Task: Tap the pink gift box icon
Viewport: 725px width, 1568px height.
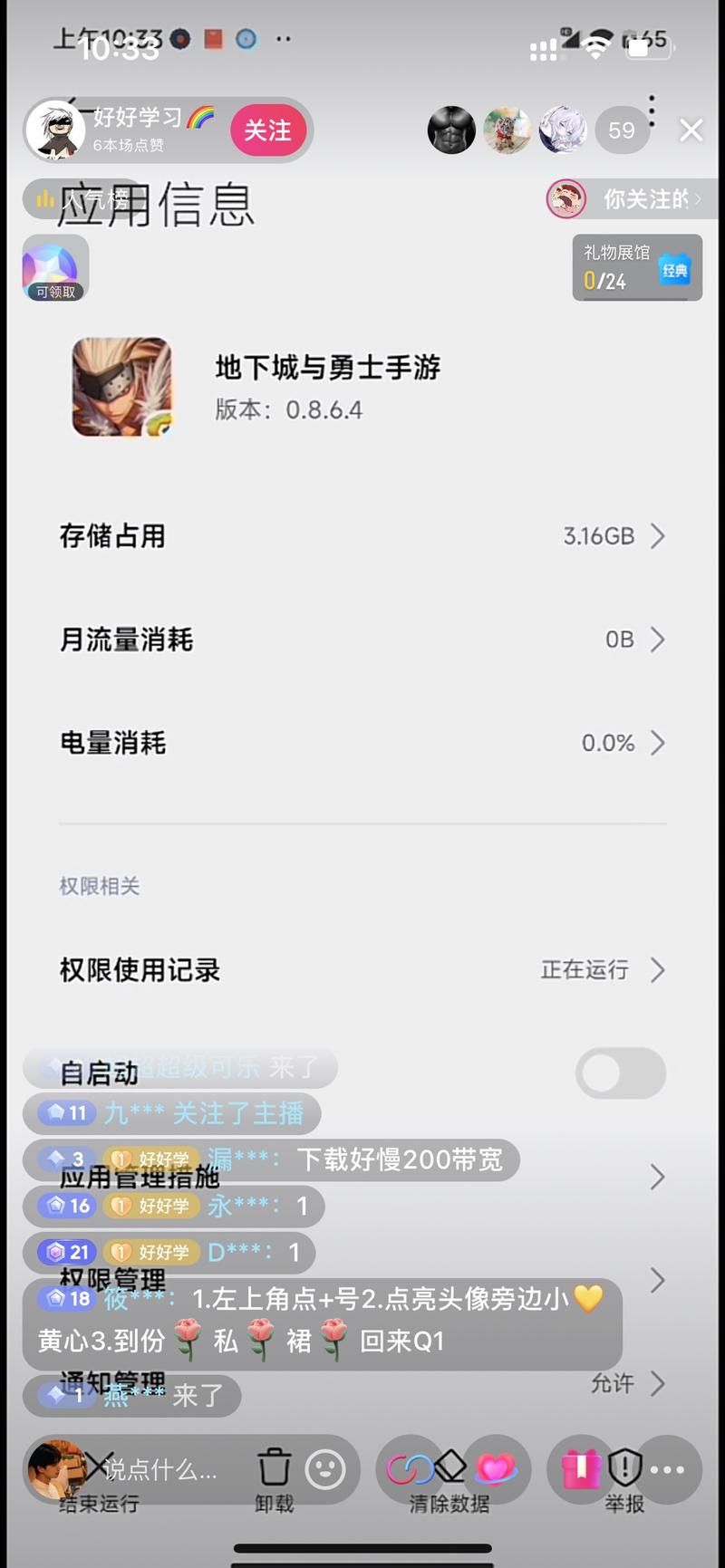Action: [581, 1469]
